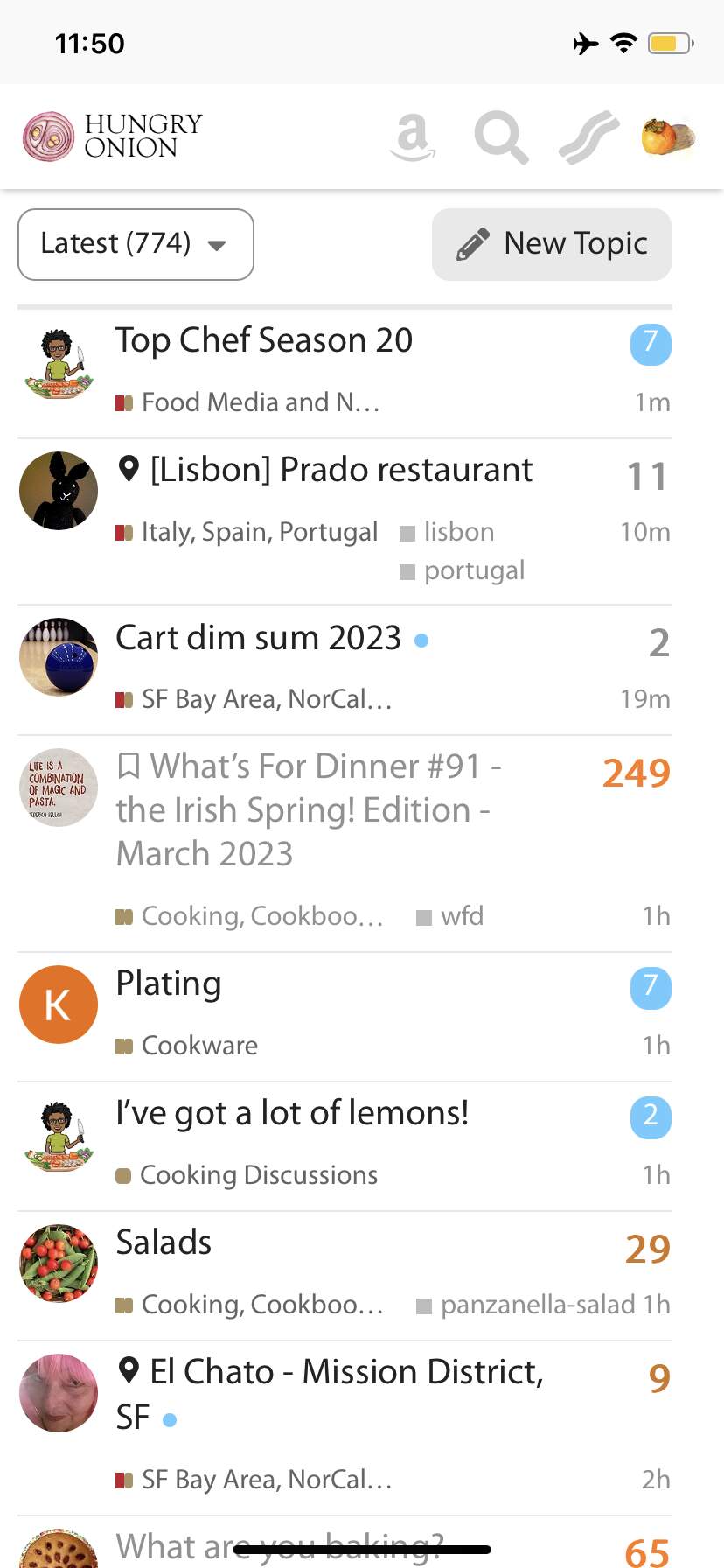
Task: Select the wfd tag
Action: point(462,916)
